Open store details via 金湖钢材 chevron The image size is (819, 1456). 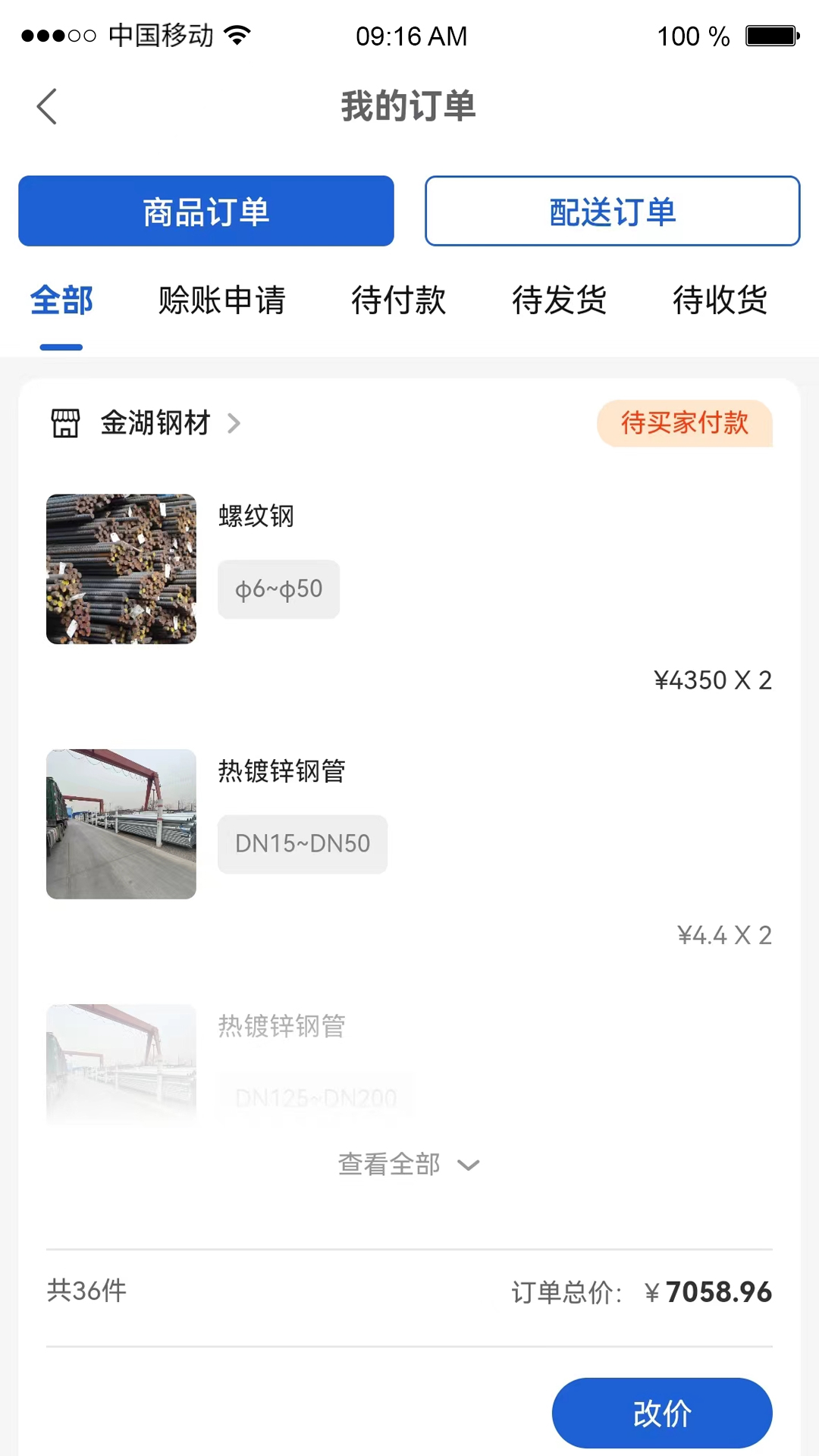(234, 424)
